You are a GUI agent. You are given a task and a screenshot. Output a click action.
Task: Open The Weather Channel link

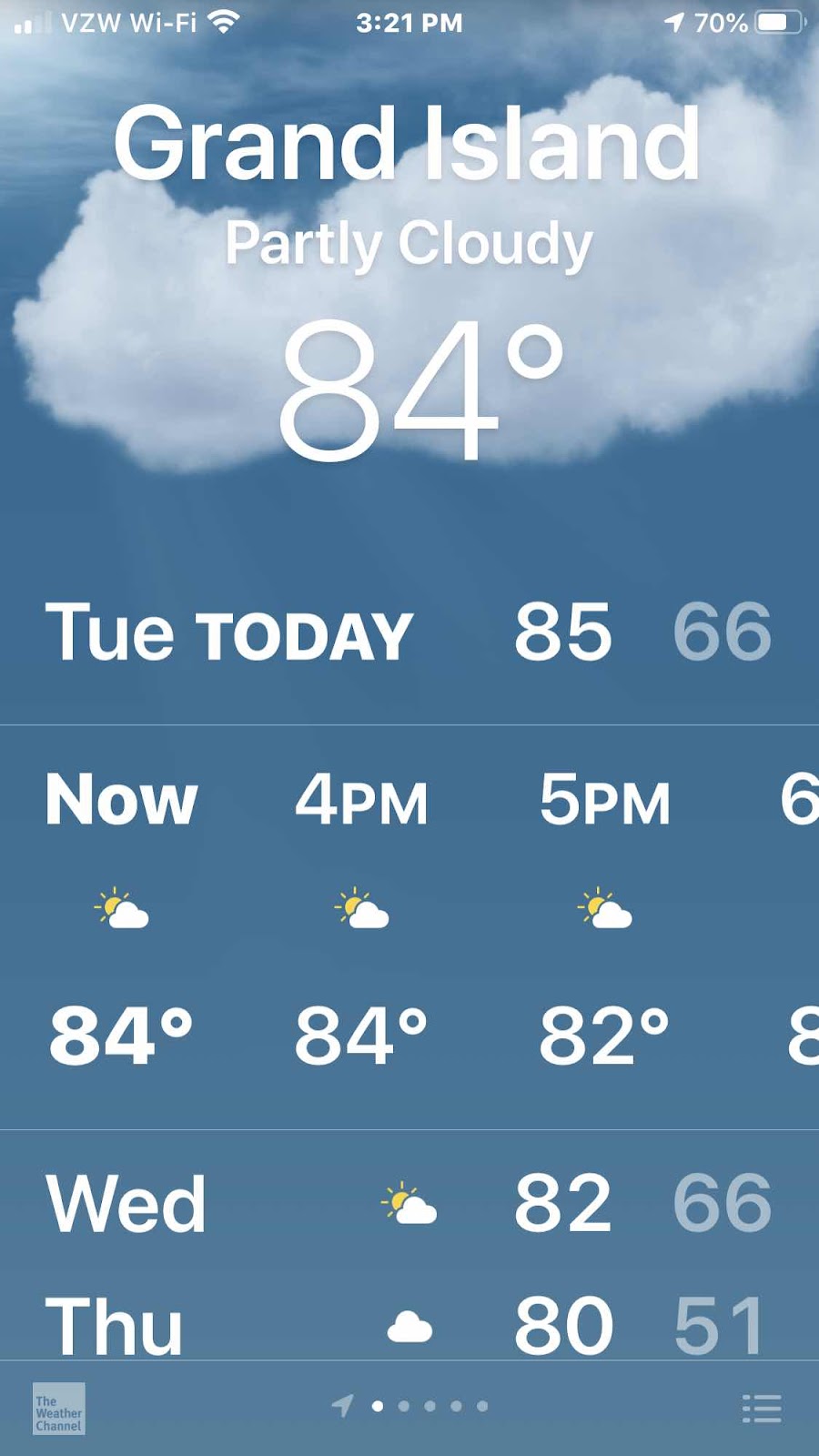[x=59, y=1409]
